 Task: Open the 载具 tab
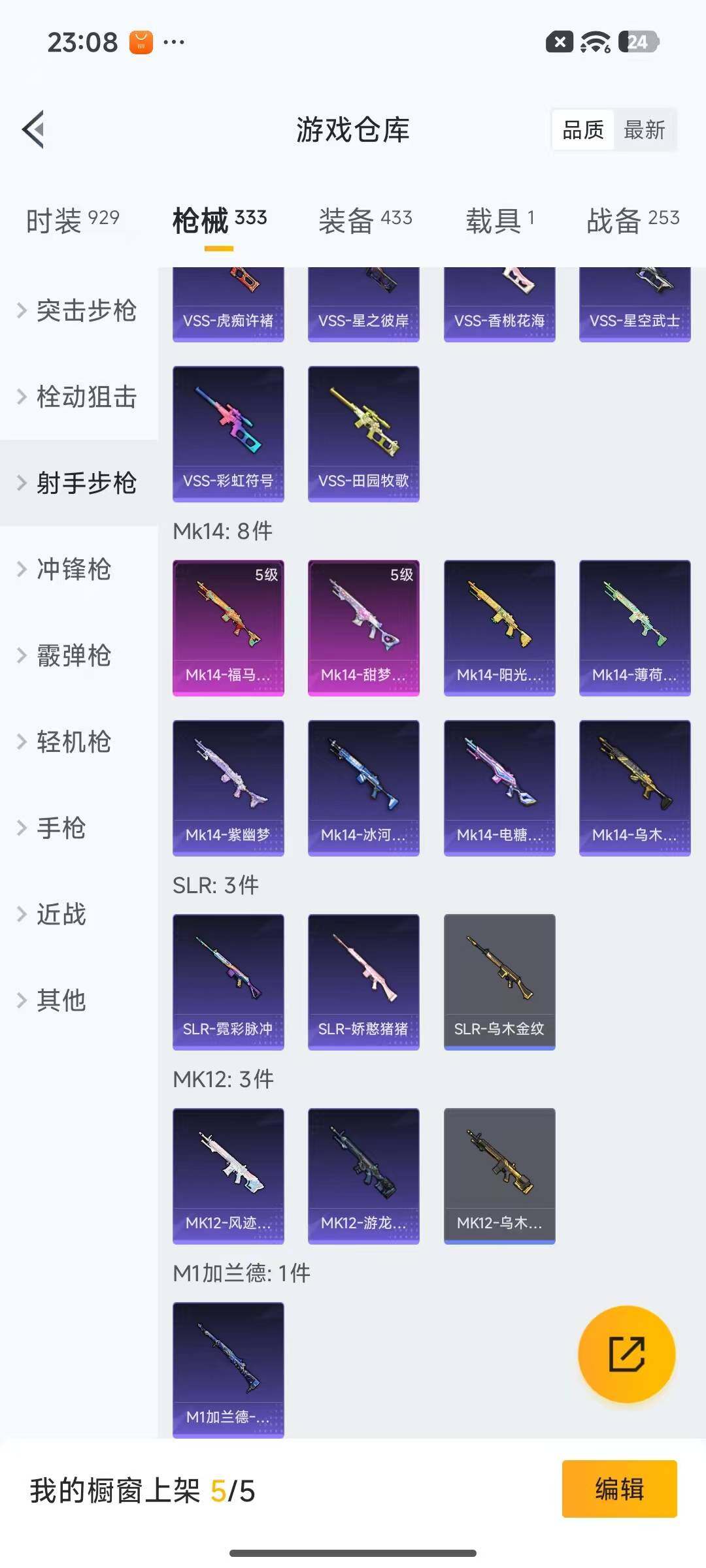(500, 220)
